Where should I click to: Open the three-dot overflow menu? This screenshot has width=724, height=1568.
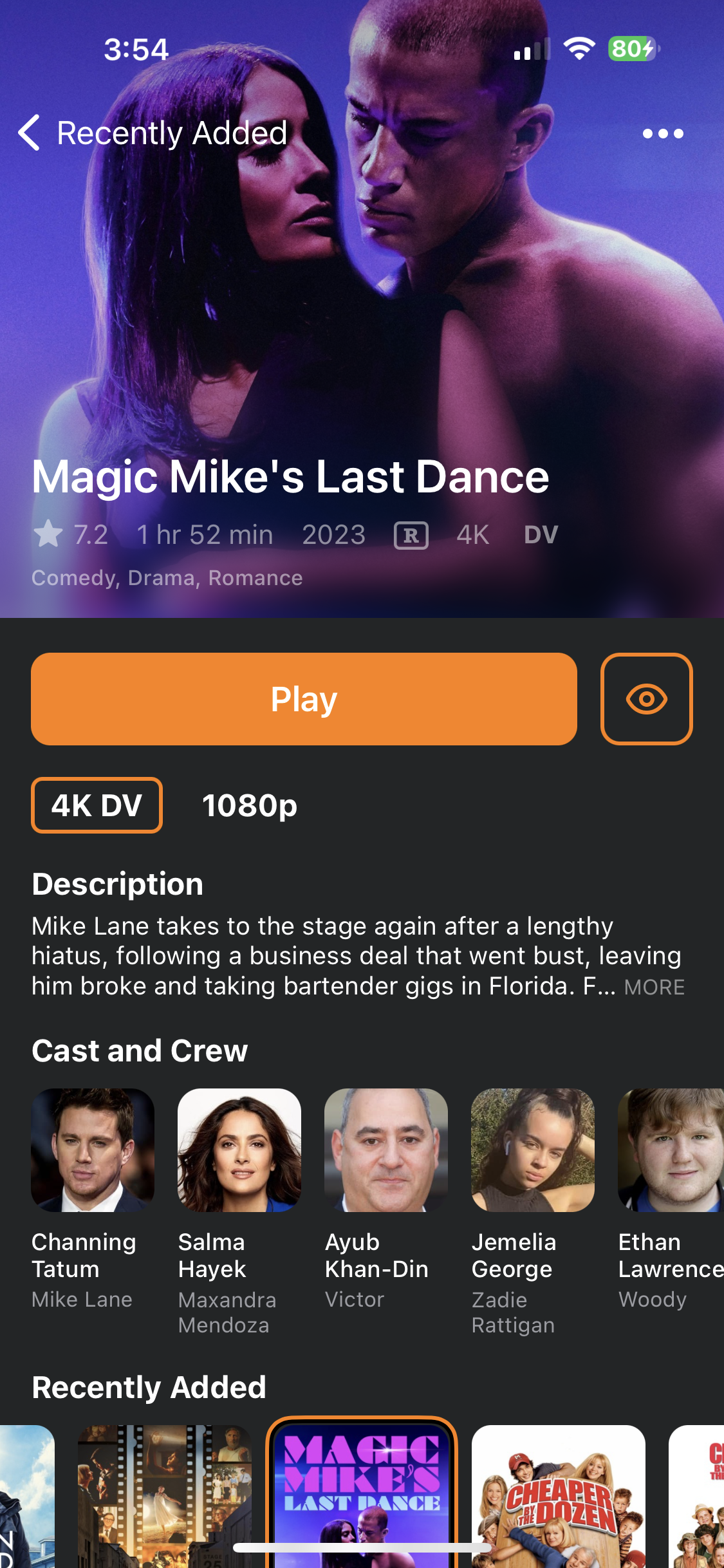coord(663,133)
